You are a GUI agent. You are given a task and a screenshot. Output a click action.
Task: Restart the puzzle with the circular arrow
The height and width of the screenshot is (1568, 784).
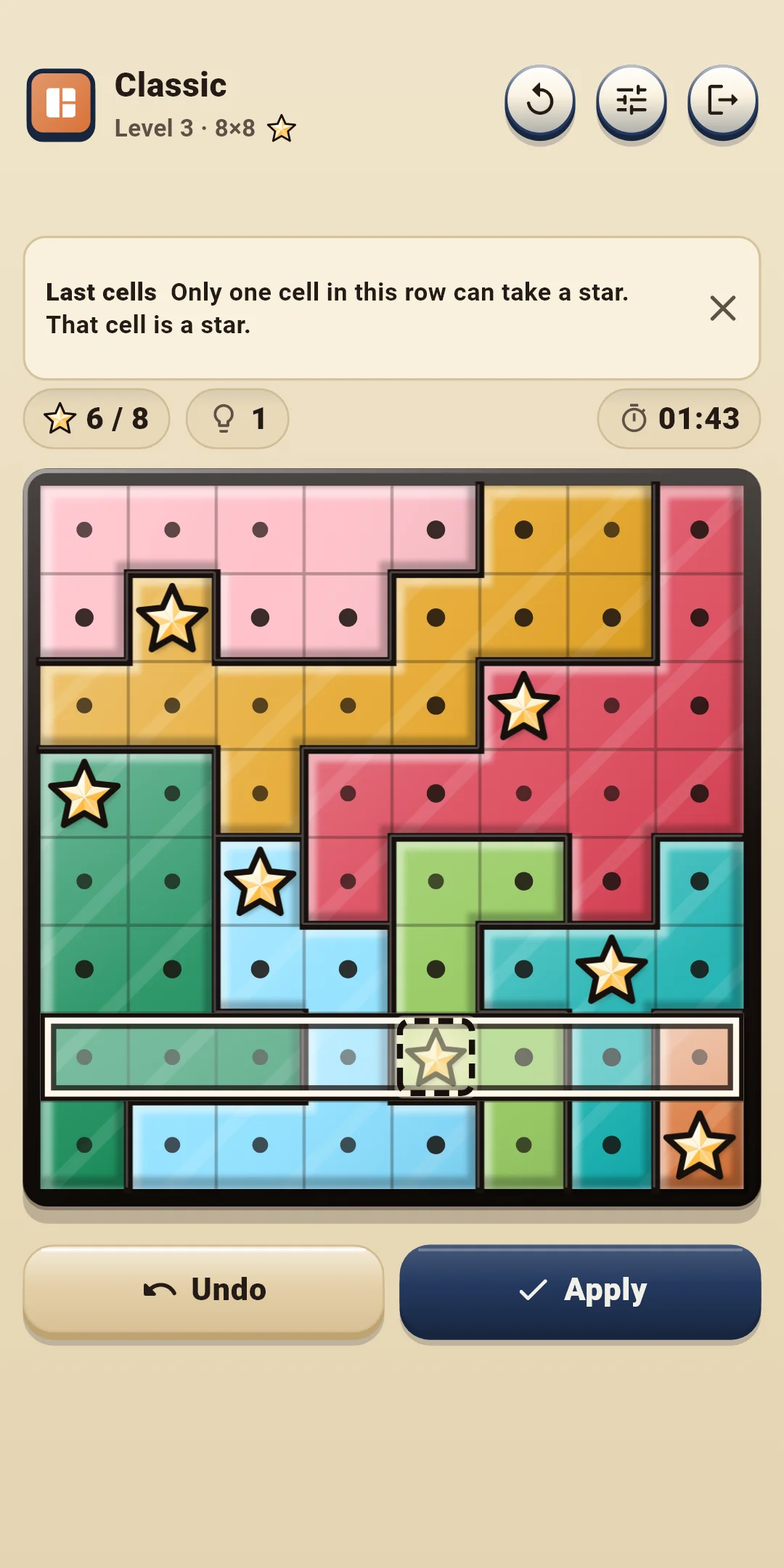tap(540, 100)
